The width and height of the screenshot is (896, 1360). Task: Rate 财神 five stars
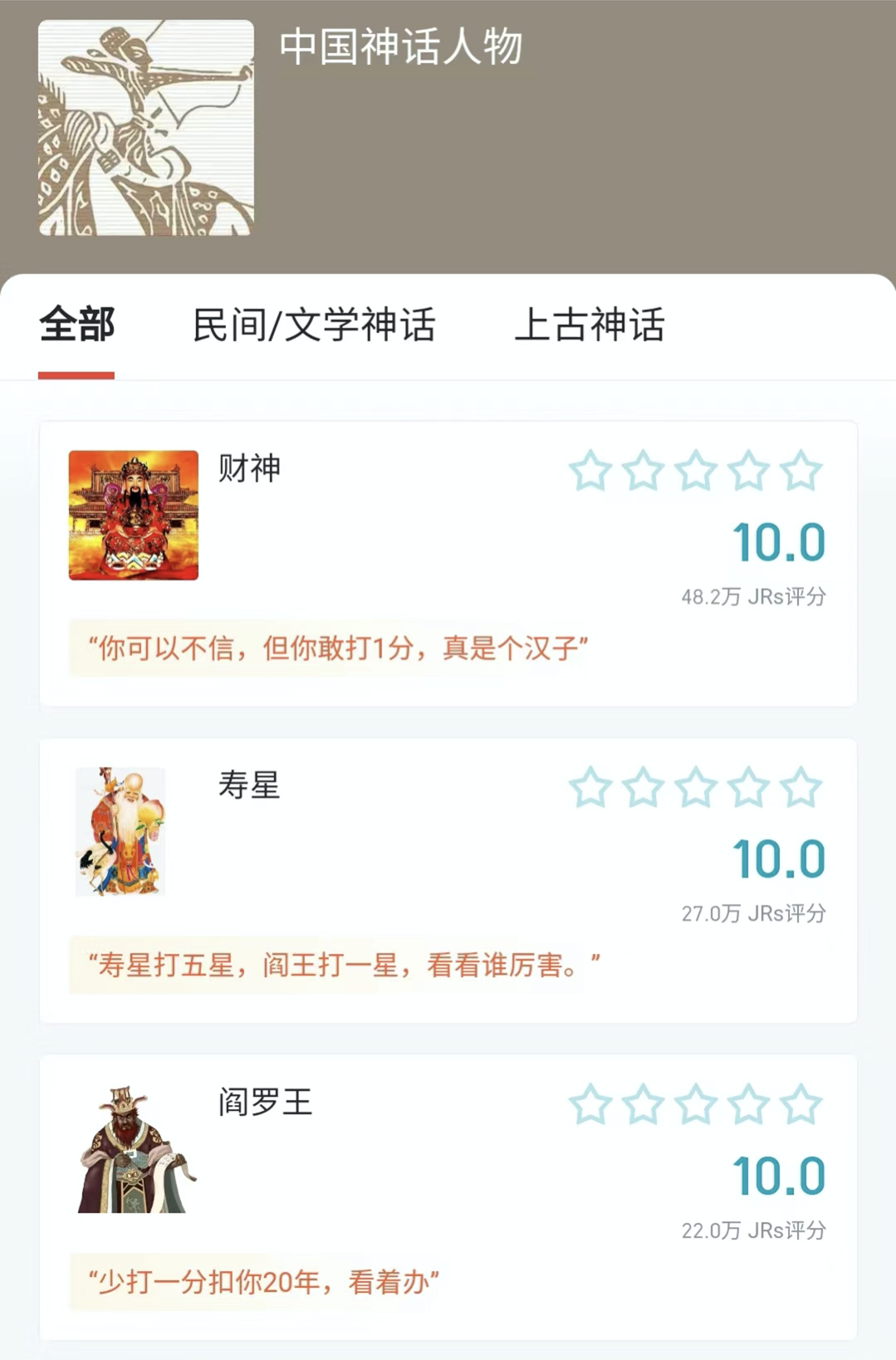tap(801, 471)
